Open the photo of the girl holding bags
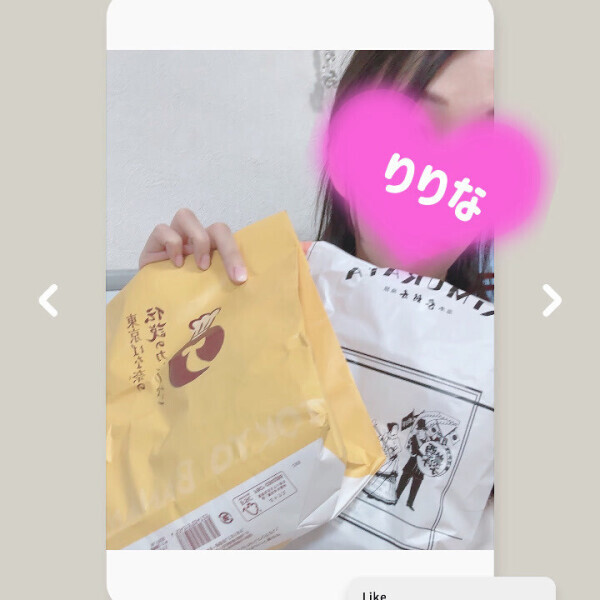Screen dimensions: 600x600 tap(300, 300)
